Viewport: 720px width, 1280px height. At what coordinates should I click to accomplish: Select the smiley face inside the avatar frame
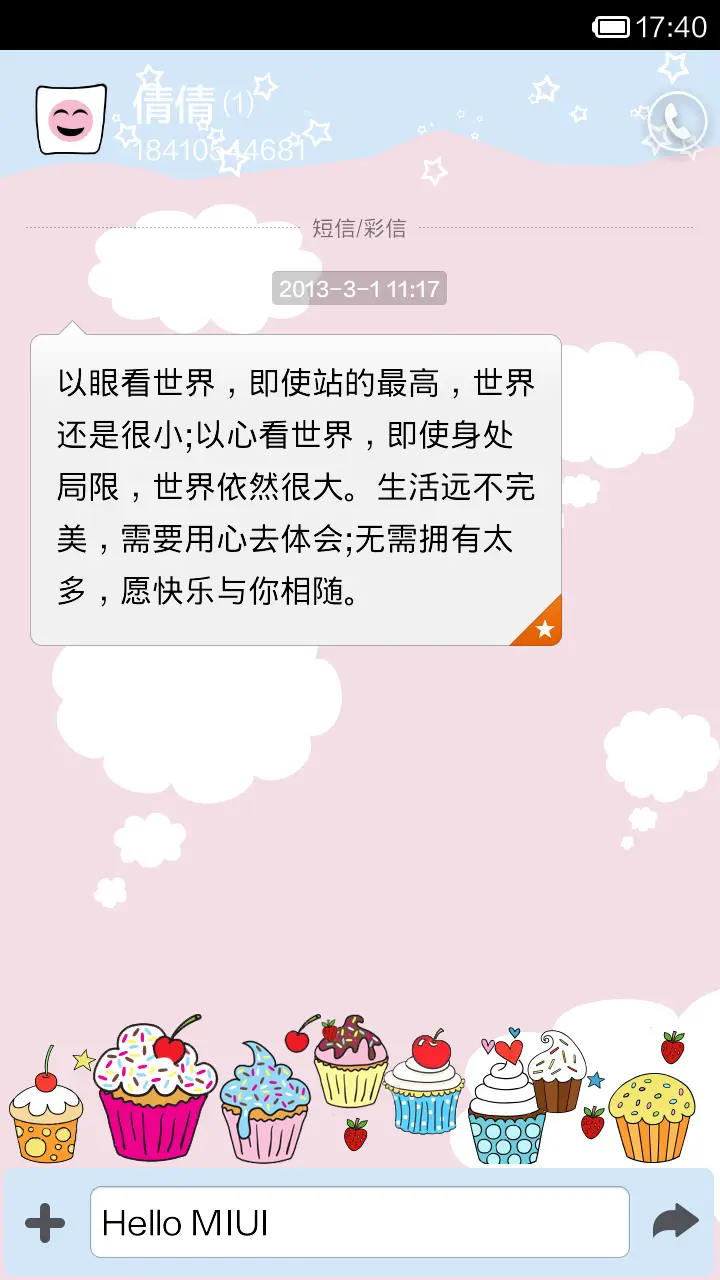pos(69,120)
